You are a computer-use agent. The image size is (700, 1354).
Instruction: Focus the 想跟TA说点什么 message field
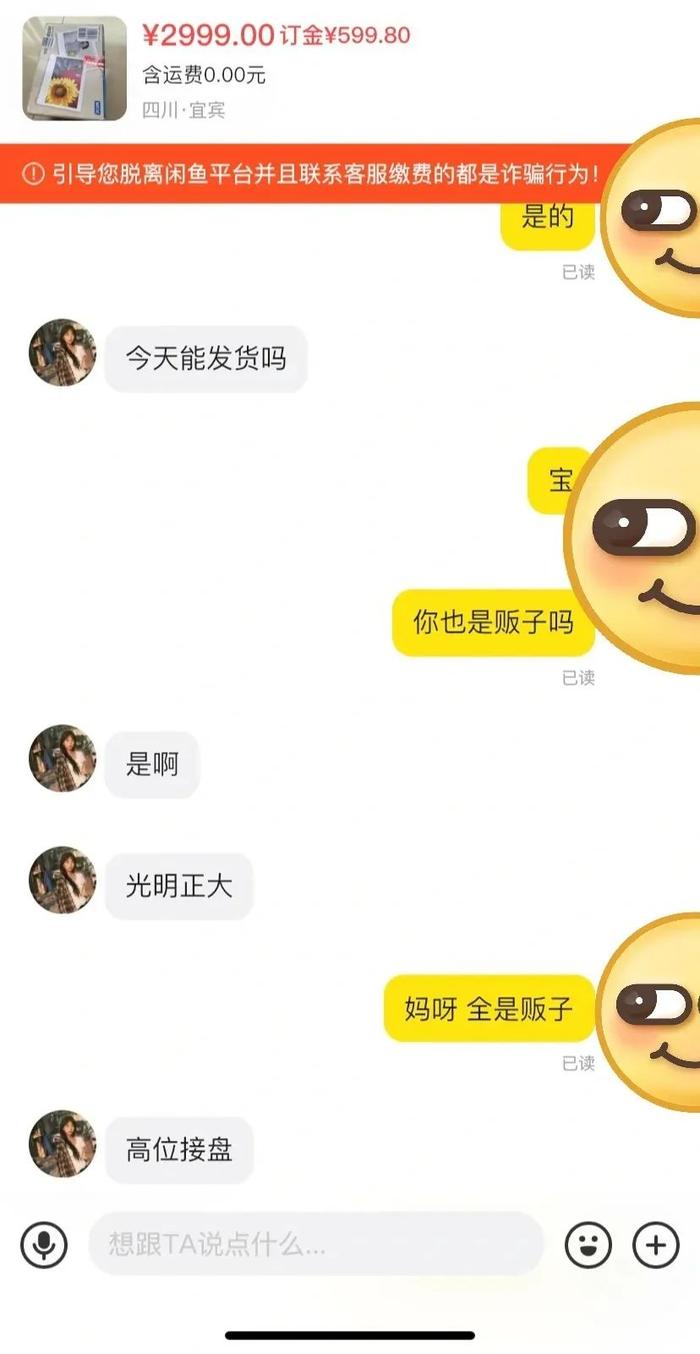tap(315, 1245)
